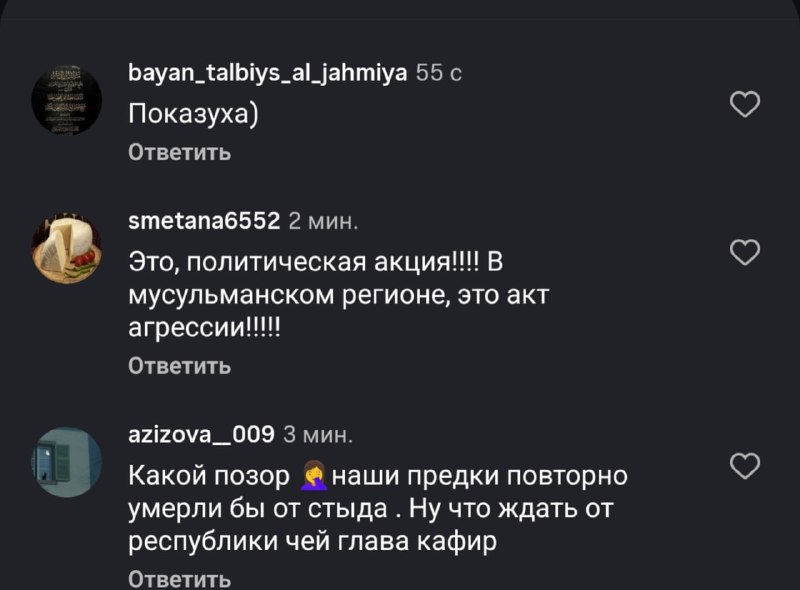Reply to smetana6552's comment
This screenshot has height=590, width=800.
pyautogui.click(x=180, y=365)
